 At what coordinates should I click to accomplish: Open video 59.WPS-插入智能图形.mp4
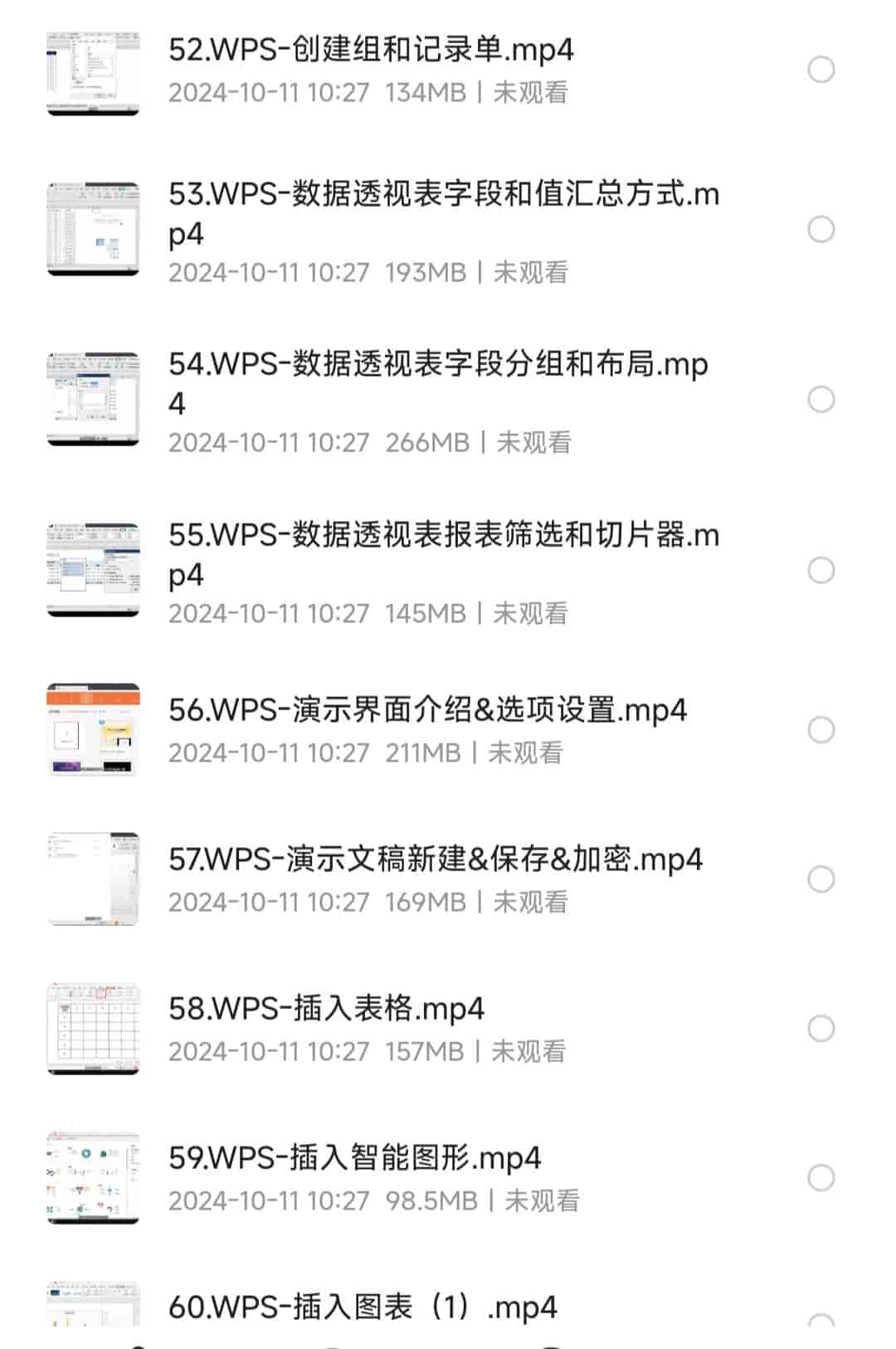tap(354, 1158)
